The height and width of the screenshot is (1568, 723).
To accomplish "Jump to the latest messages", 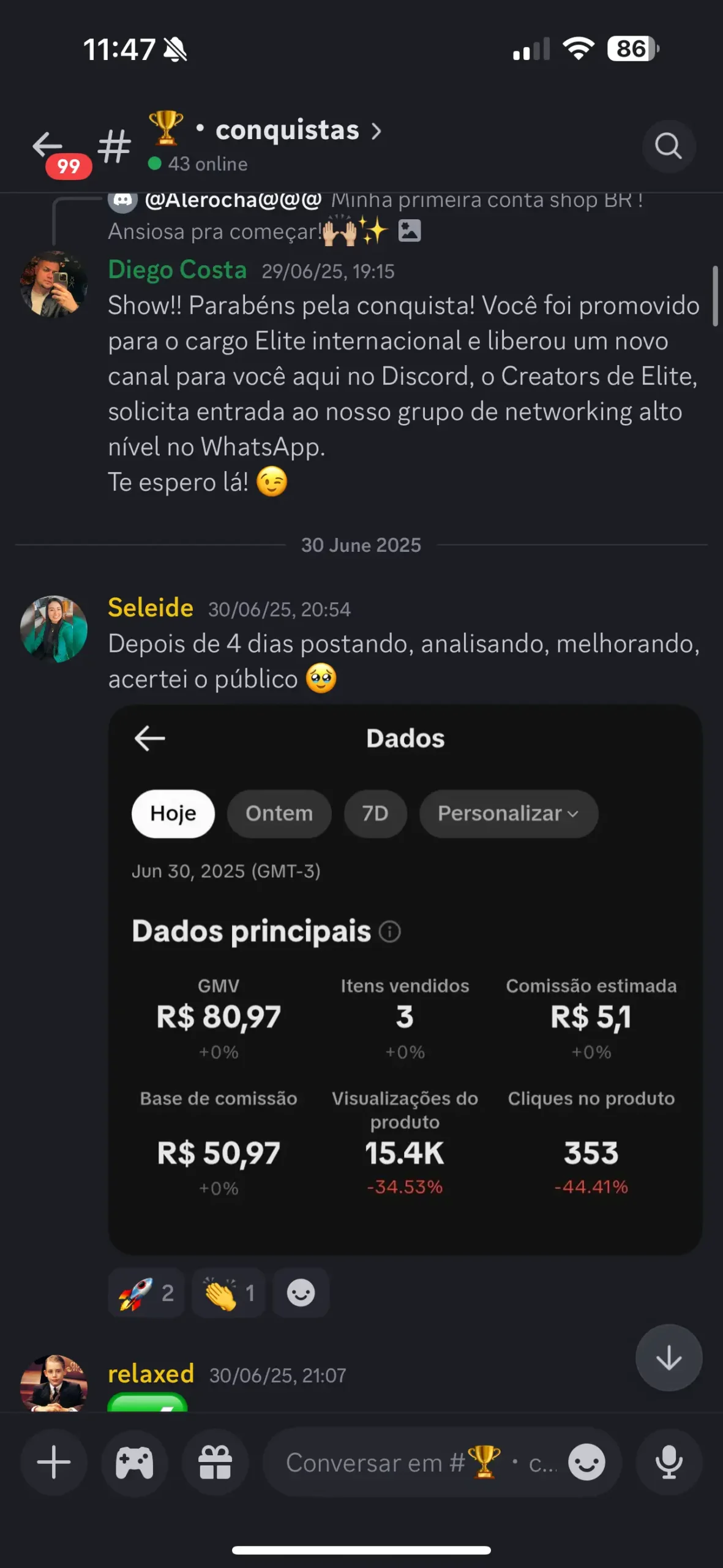I will pyautogui.click(x=668, y=1358).
